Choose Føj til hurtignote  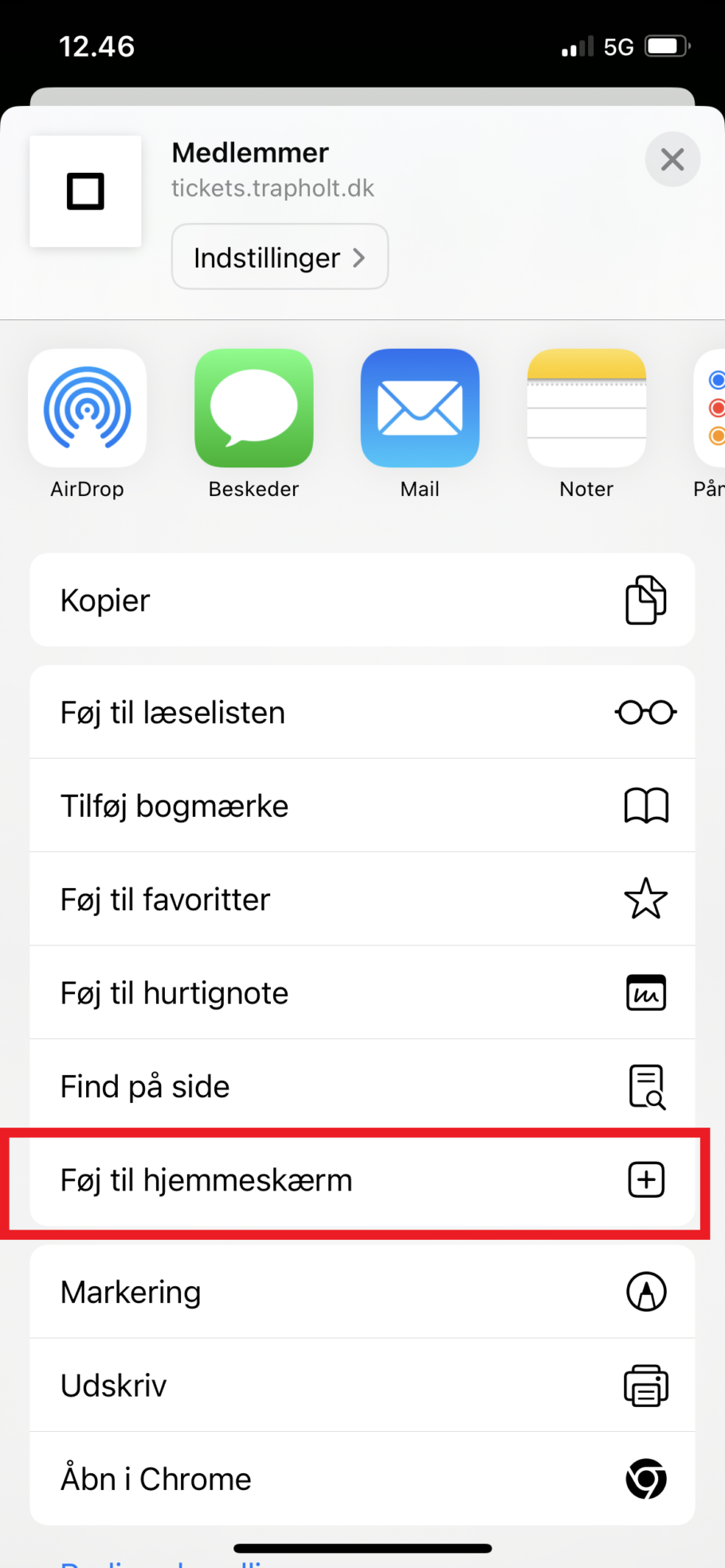[362, 993]
